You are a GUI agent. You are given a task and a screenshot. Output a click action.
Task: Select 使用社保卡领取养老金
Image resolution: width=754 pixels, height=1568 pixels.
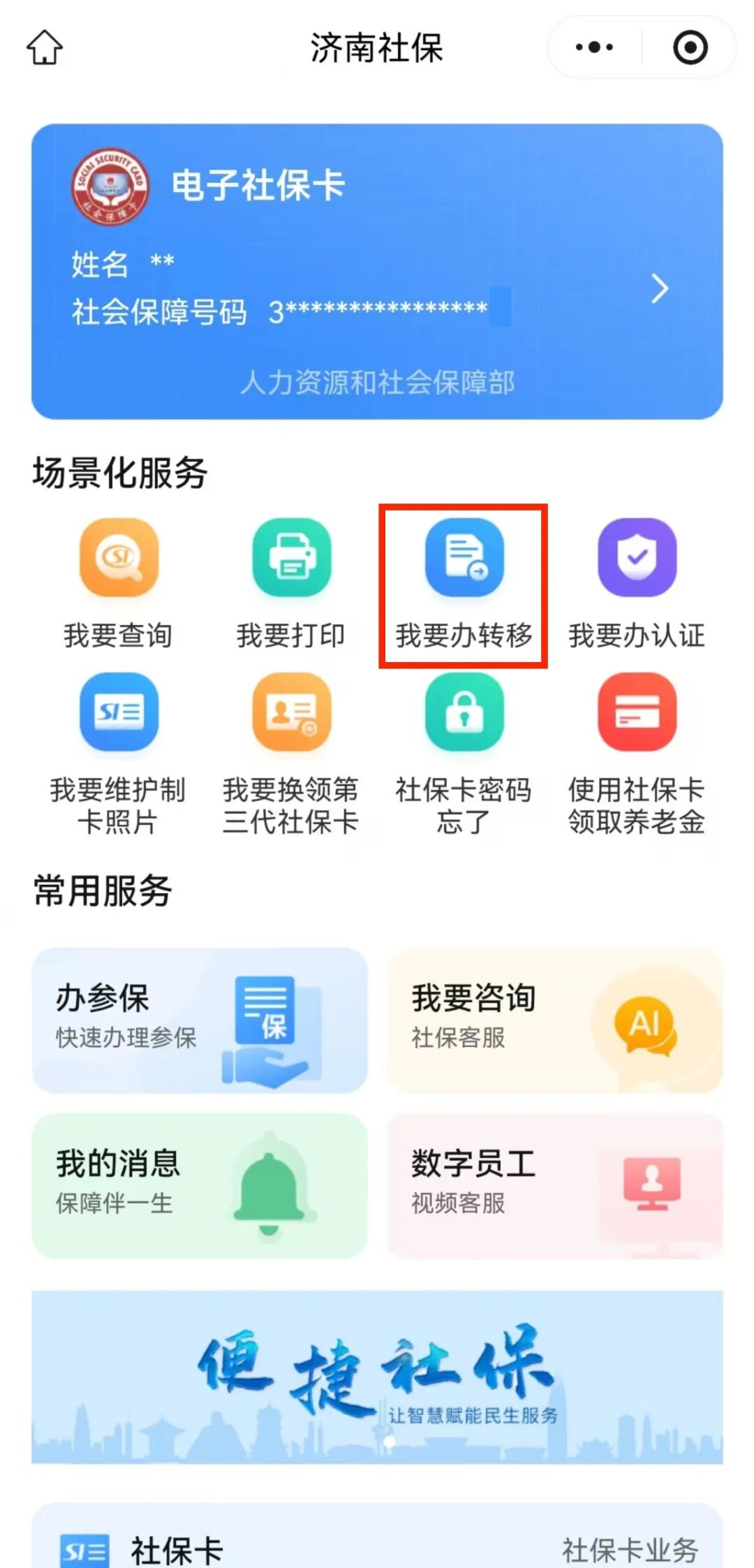tap(637, 753)
